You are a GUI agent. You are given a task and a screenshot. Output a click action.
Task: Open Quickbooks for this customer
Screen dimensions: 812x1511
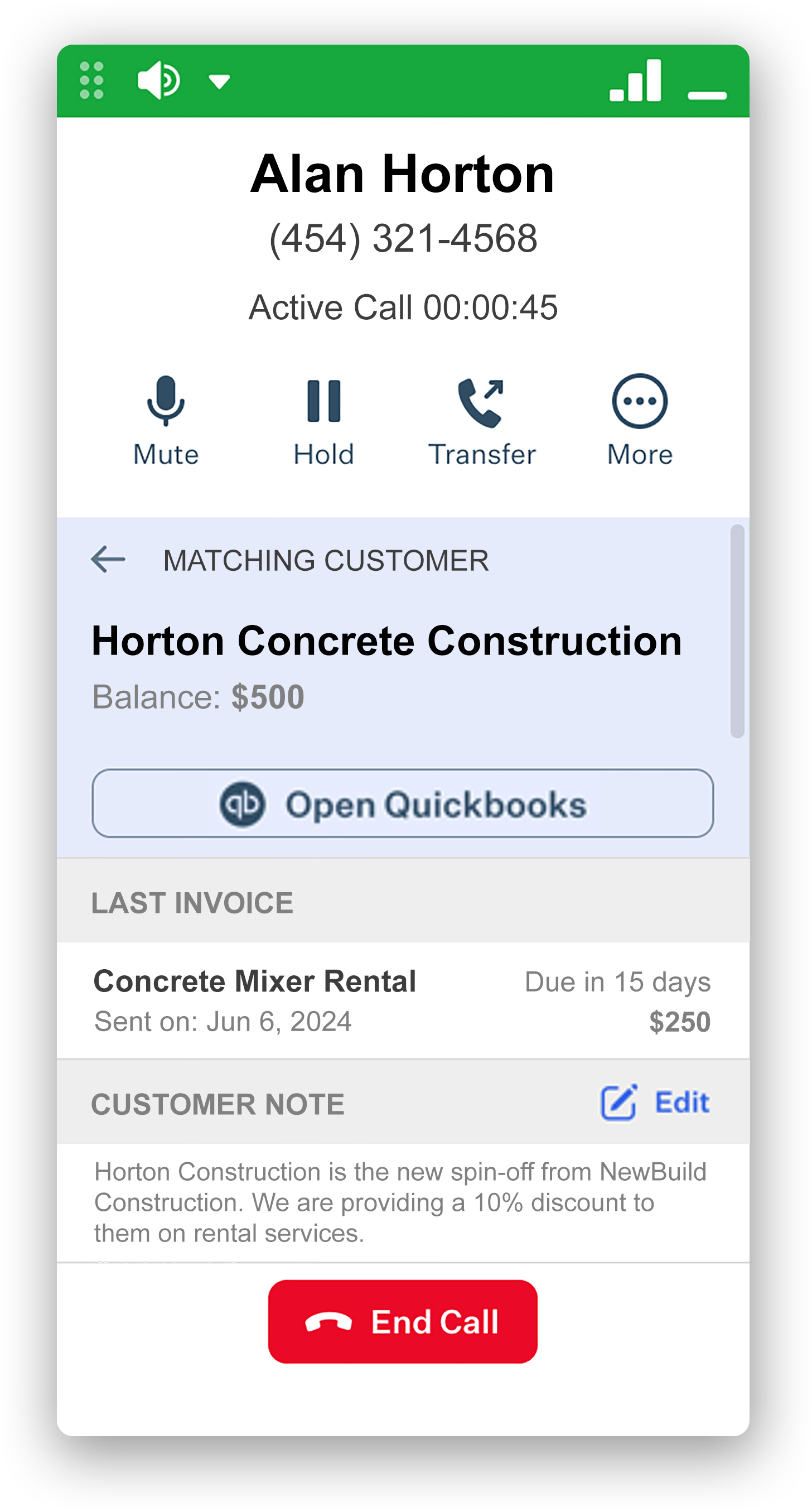[403, 803]
